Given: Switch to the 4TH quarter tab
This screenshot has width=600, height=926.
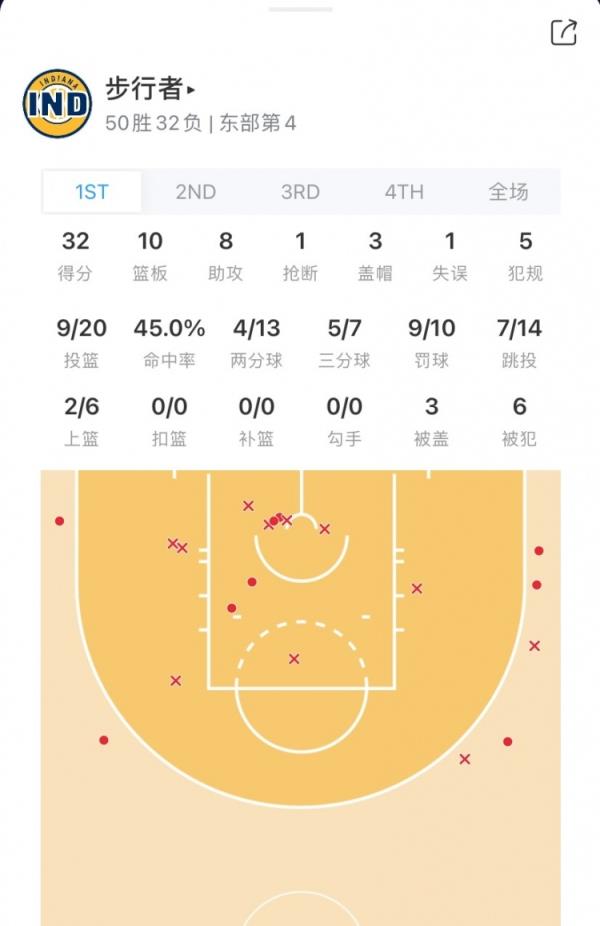Looking at the screenshot, I should [x=404, y=192].
